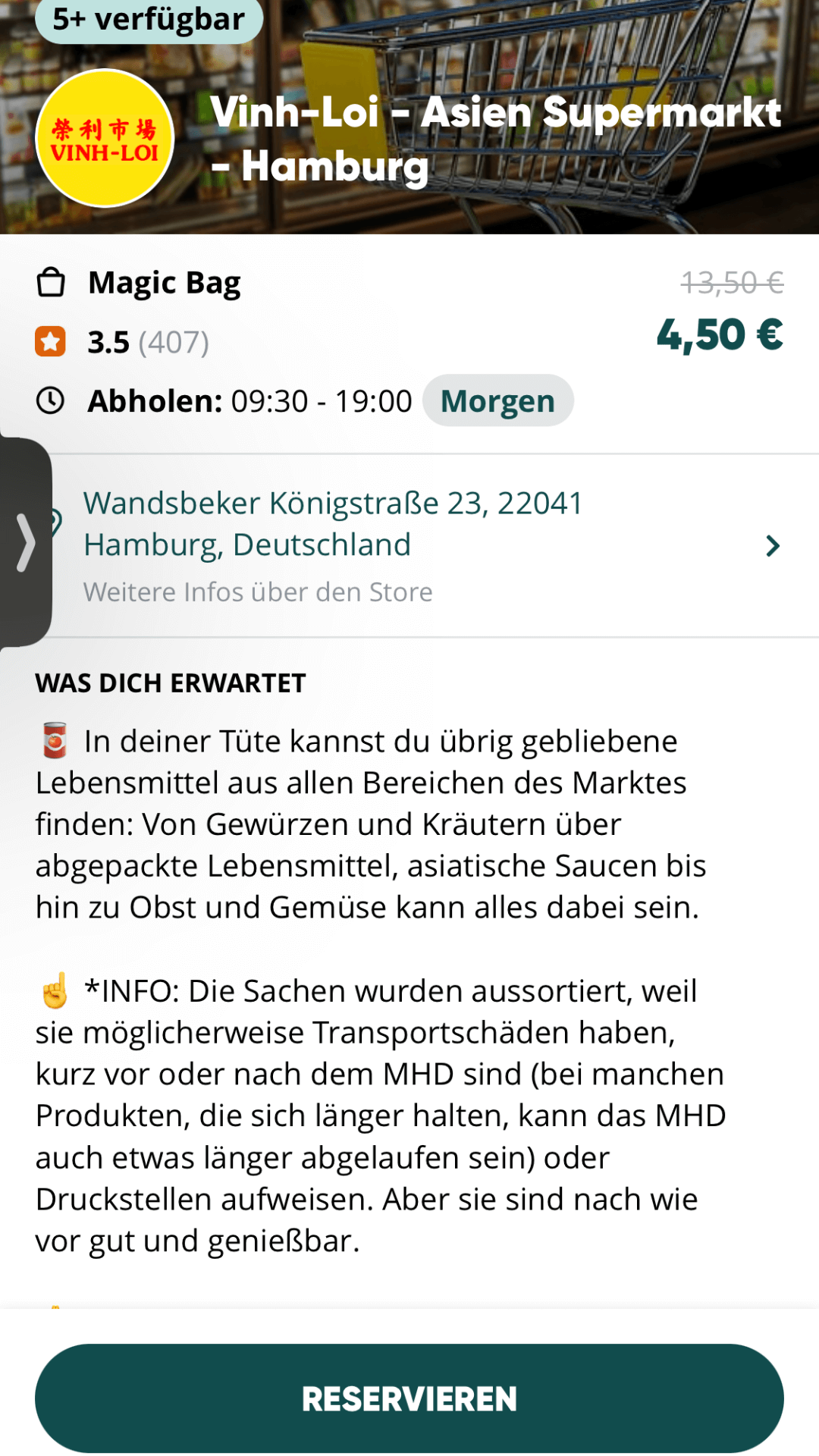The height and width of the screenshot is (1456, 819).
Task: Reserve this Magic Bag with RESERVIEREN
Action: 409,1398
